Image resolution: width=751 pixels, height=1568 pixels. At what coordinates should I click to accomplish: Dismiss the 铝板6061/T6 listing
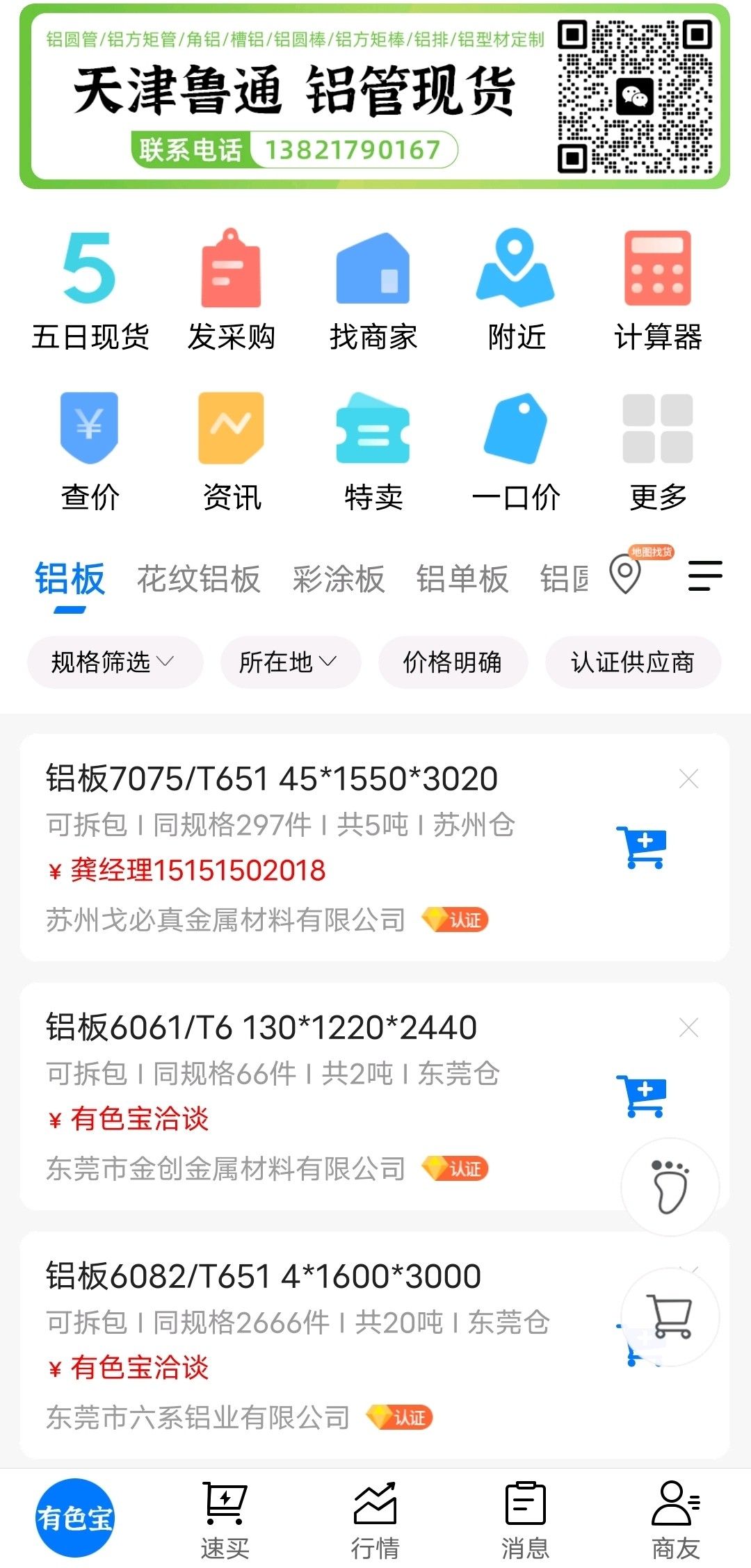coord(688,1027)
